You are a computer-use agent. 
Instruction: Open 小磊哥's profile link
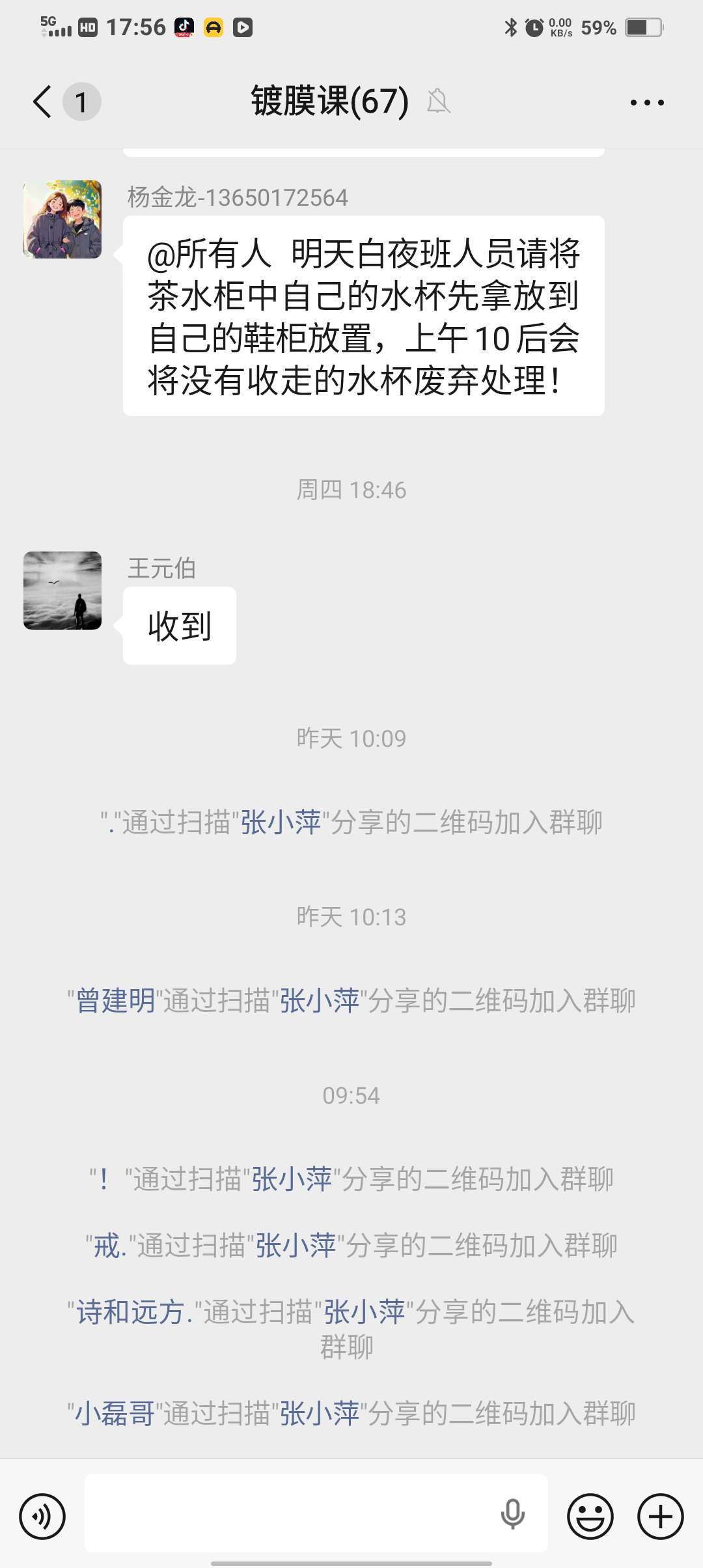[x=115, y=1414]
